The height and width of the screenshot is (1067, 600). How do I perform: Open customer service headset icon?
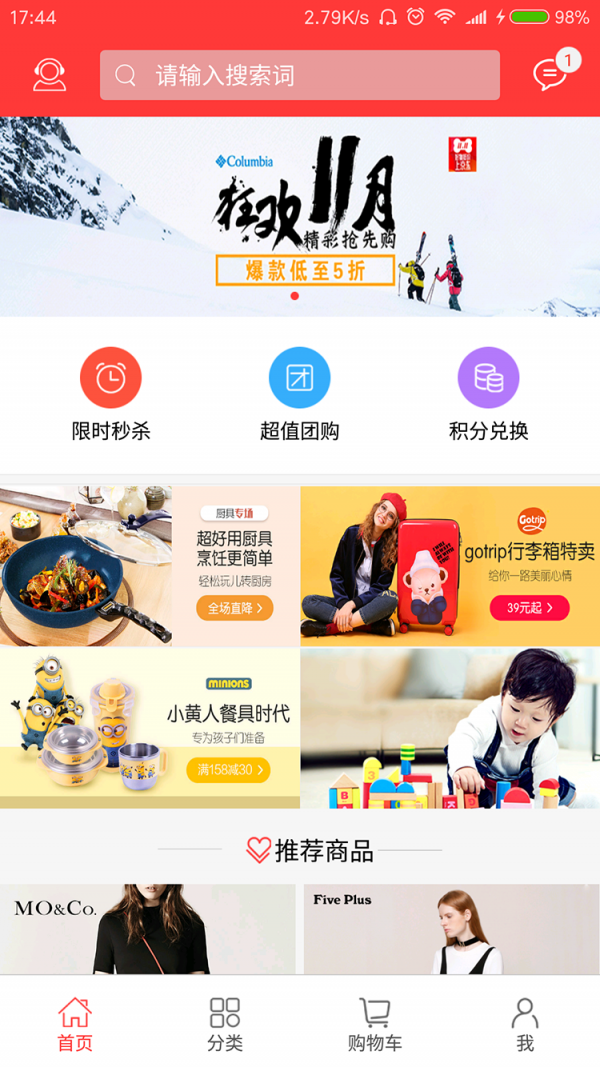[x=49, y=75]
